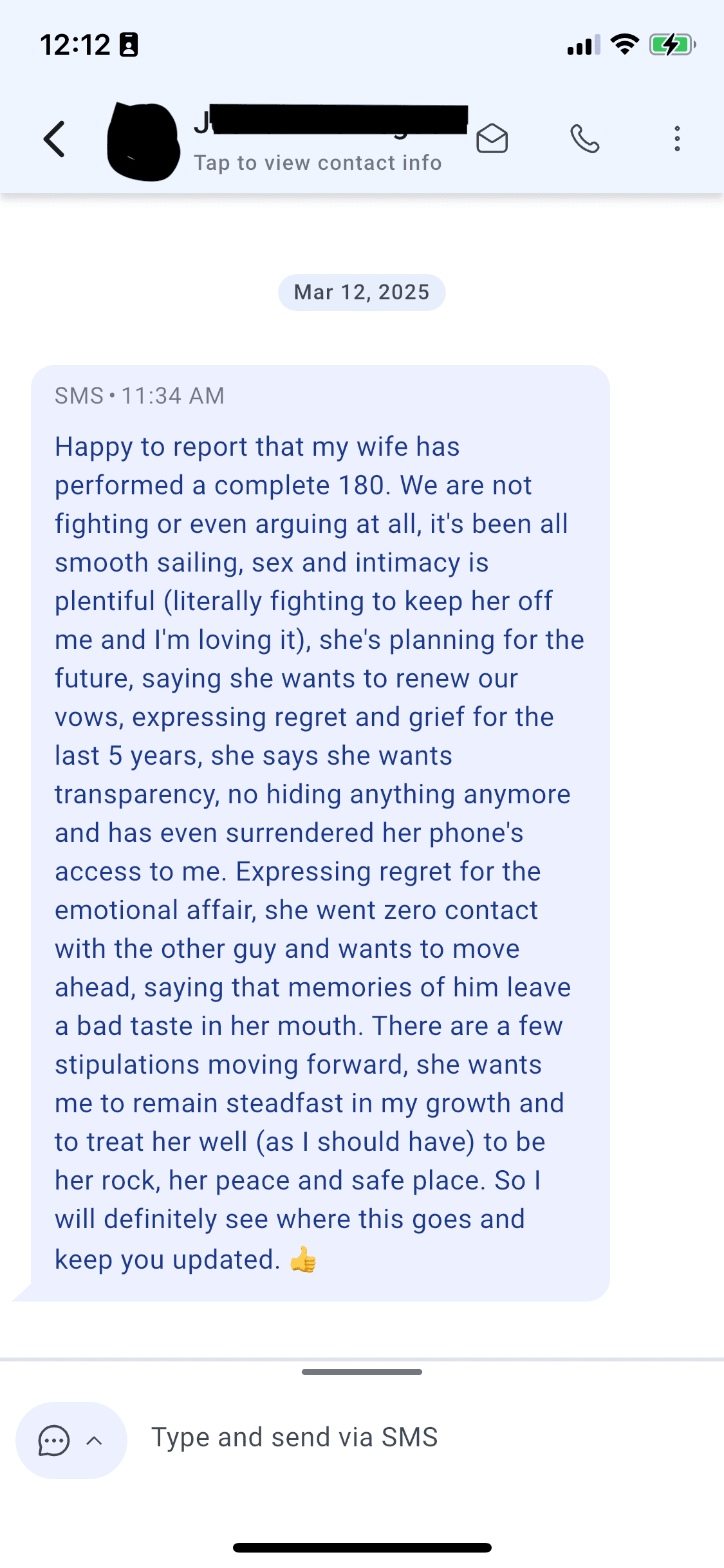Call this contact
This screenshot has height=1568, width=724.
point(584,139)
